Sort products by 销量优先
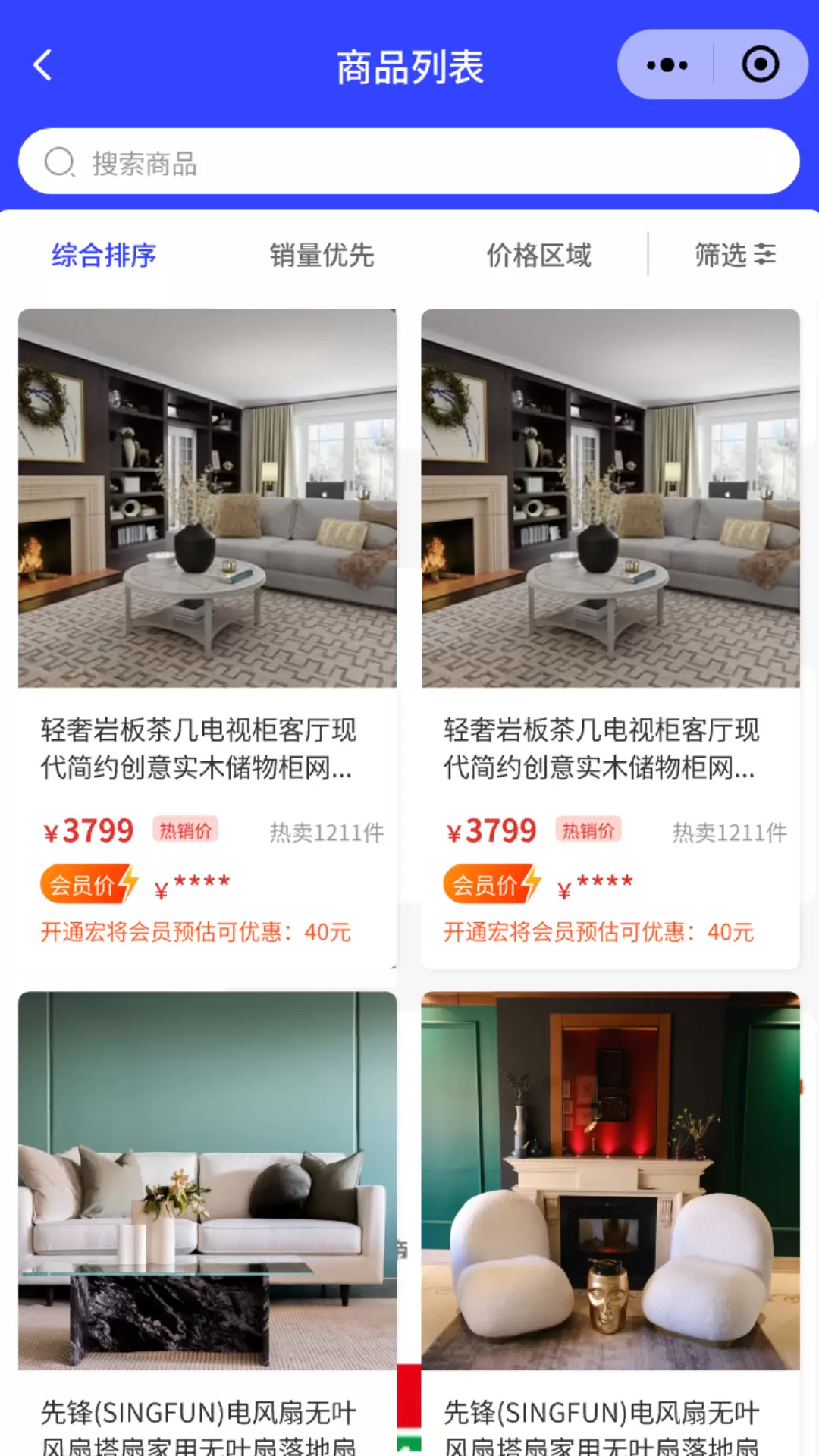This screenshot has height=1456, width=819. click(x=322, y=255)
